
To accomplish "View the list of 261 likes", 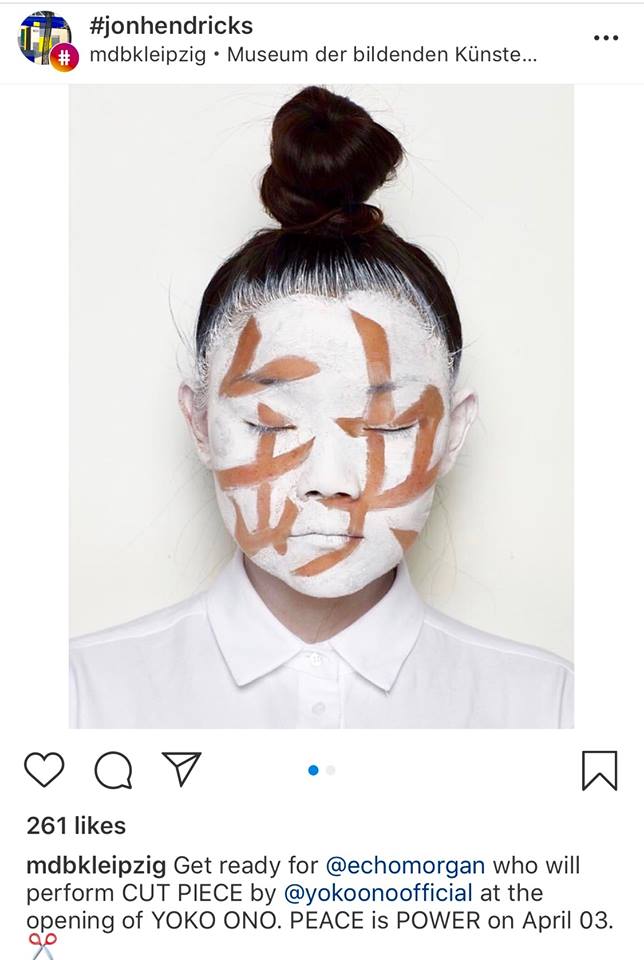I will [x=76, y=826].
